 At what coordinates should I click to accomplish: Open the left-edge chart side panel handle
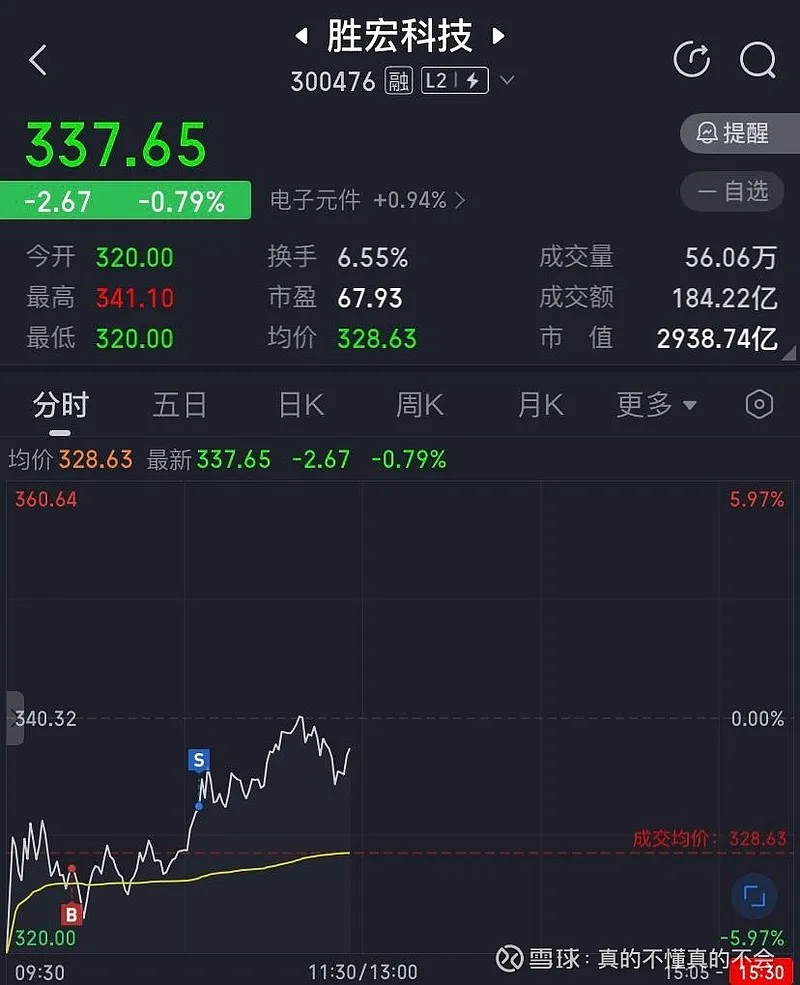[14, 718]
